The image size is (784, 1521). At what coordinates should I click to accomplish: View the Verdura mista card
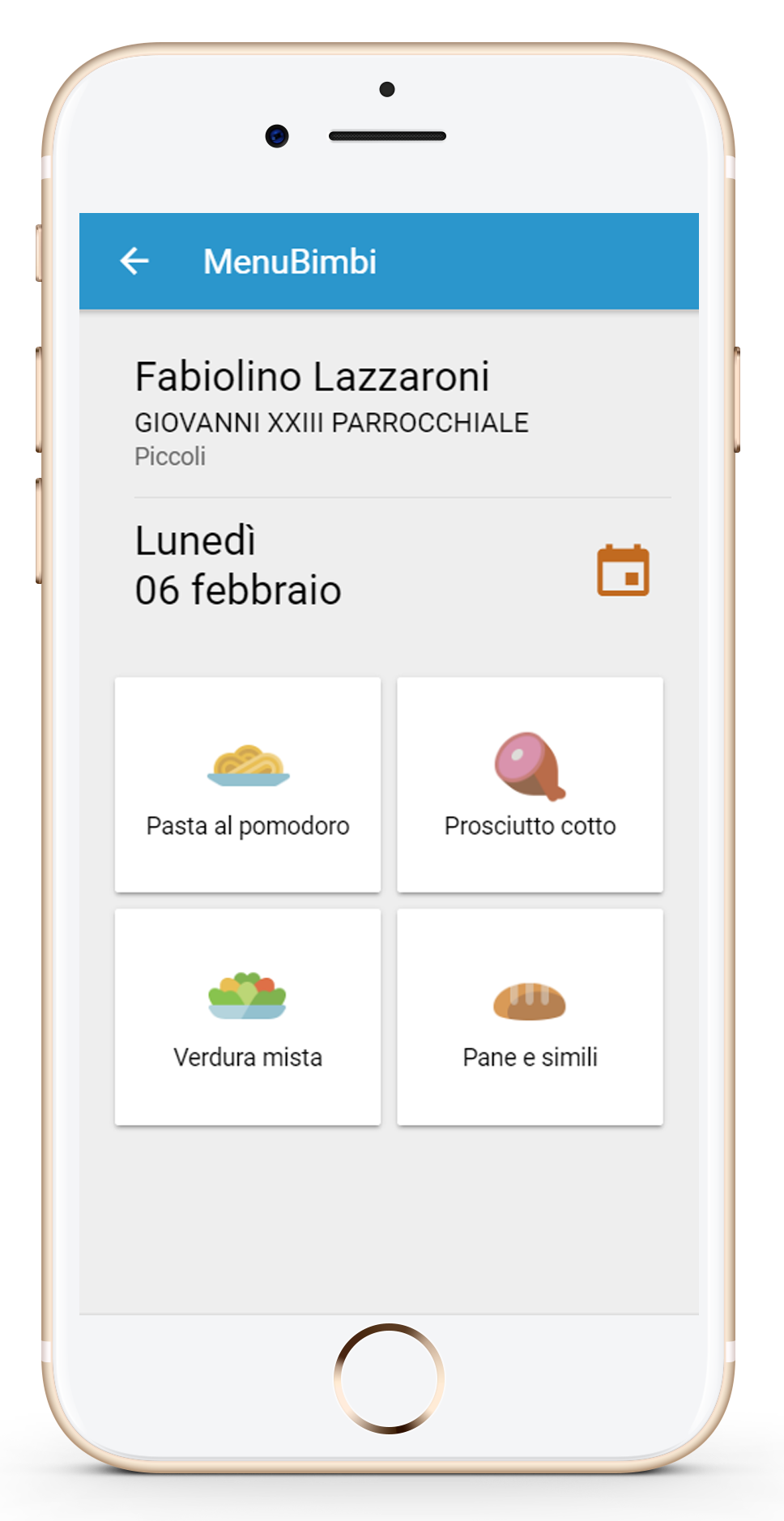(x=248, y=1016)
